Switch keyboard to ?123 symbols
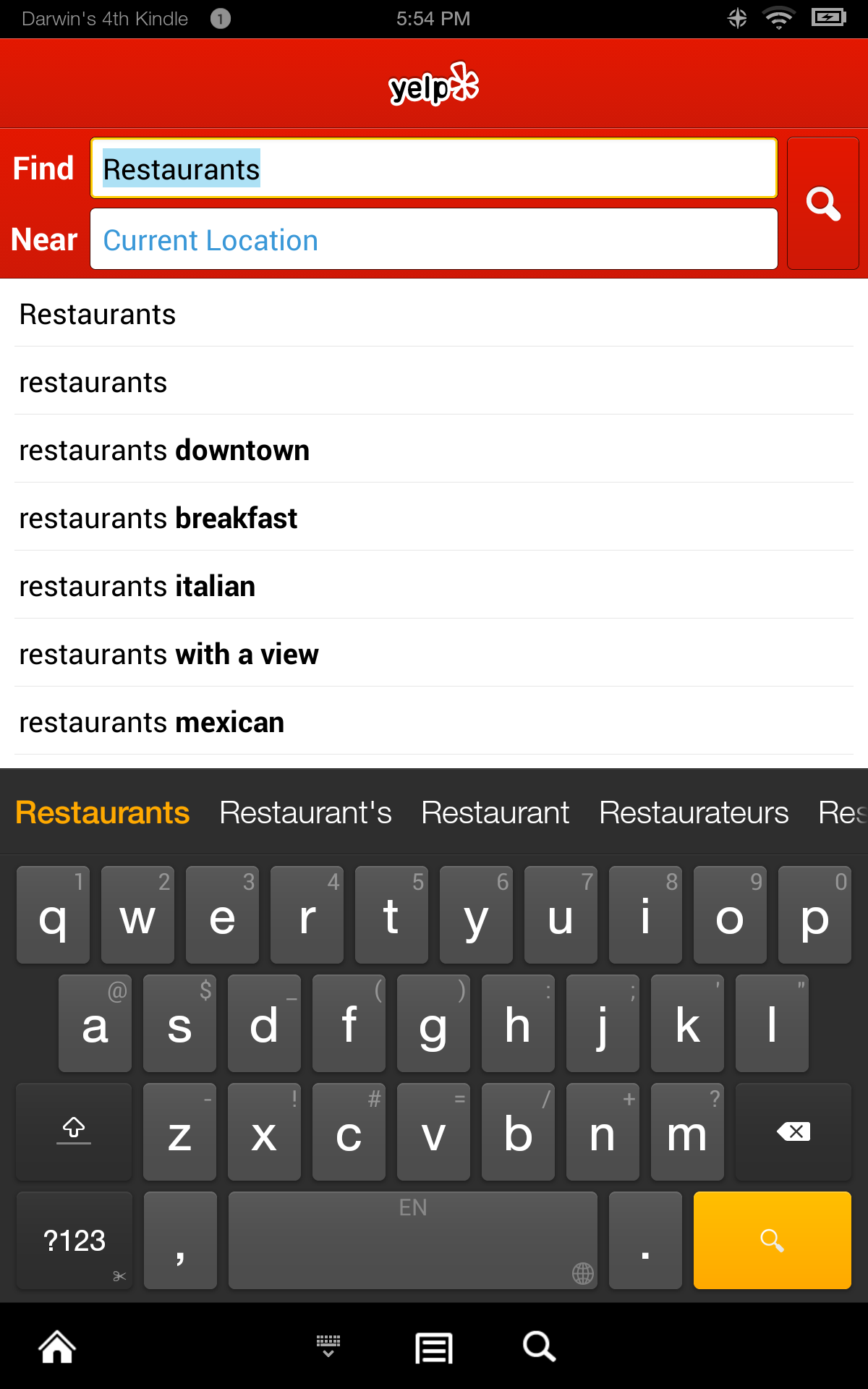Viewport: 868px width, 1389px height. click(75, 1240)
